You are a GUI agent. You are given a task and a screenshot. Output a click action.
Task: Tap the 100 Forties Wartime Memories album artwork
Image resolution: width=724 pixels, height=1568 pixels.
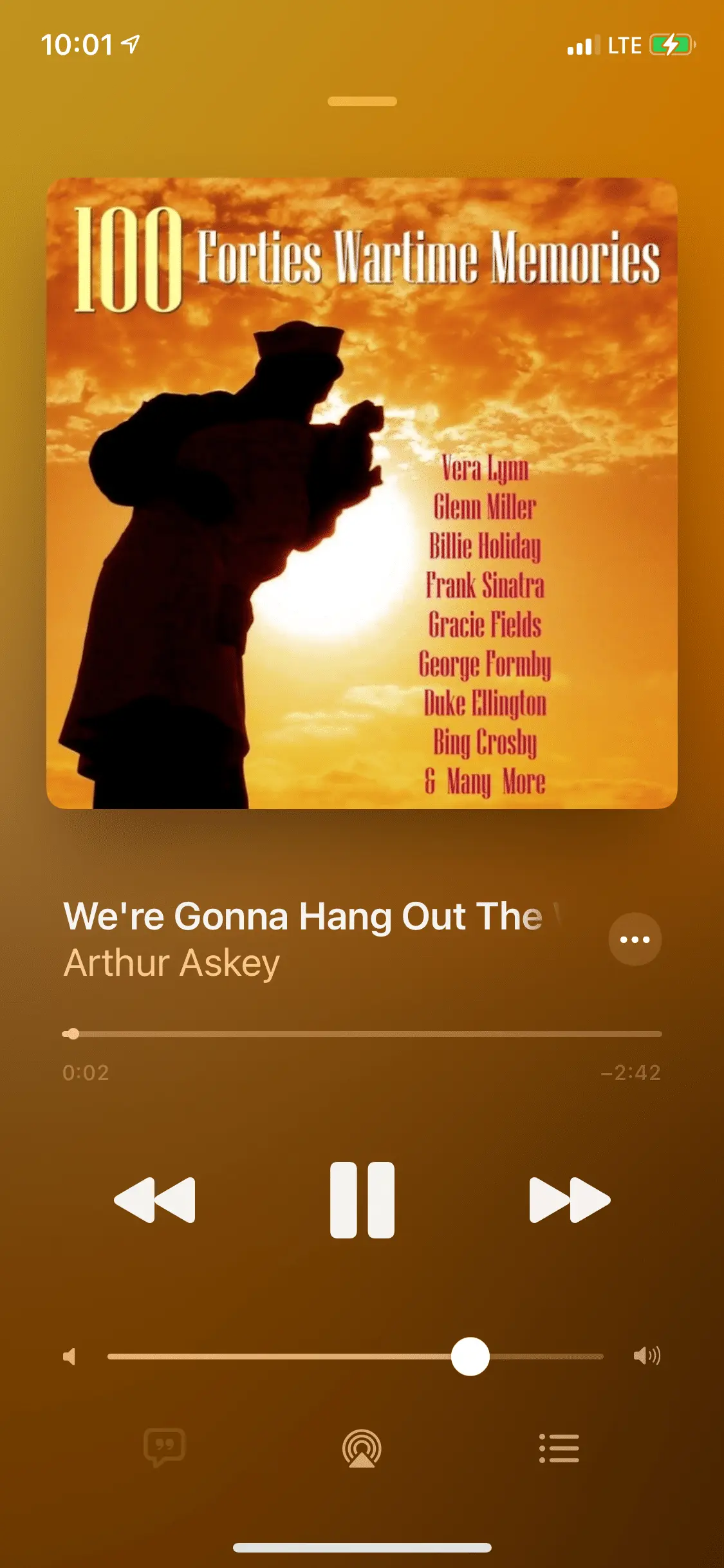point(362,493)
